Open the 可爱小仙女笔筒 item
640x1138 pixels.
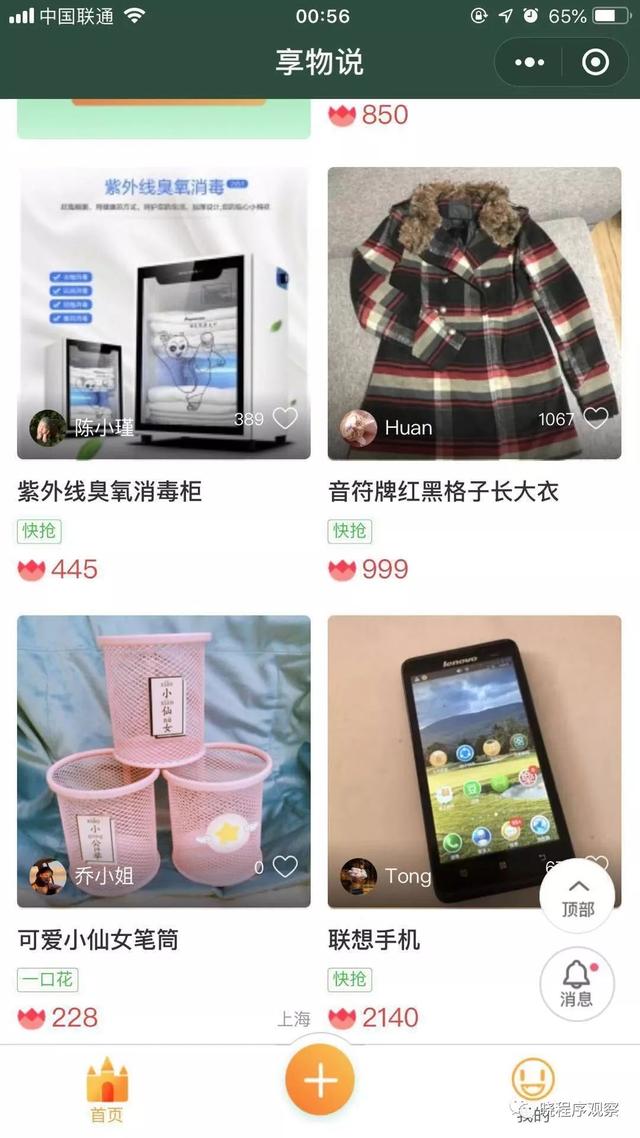tap(163, 761)
